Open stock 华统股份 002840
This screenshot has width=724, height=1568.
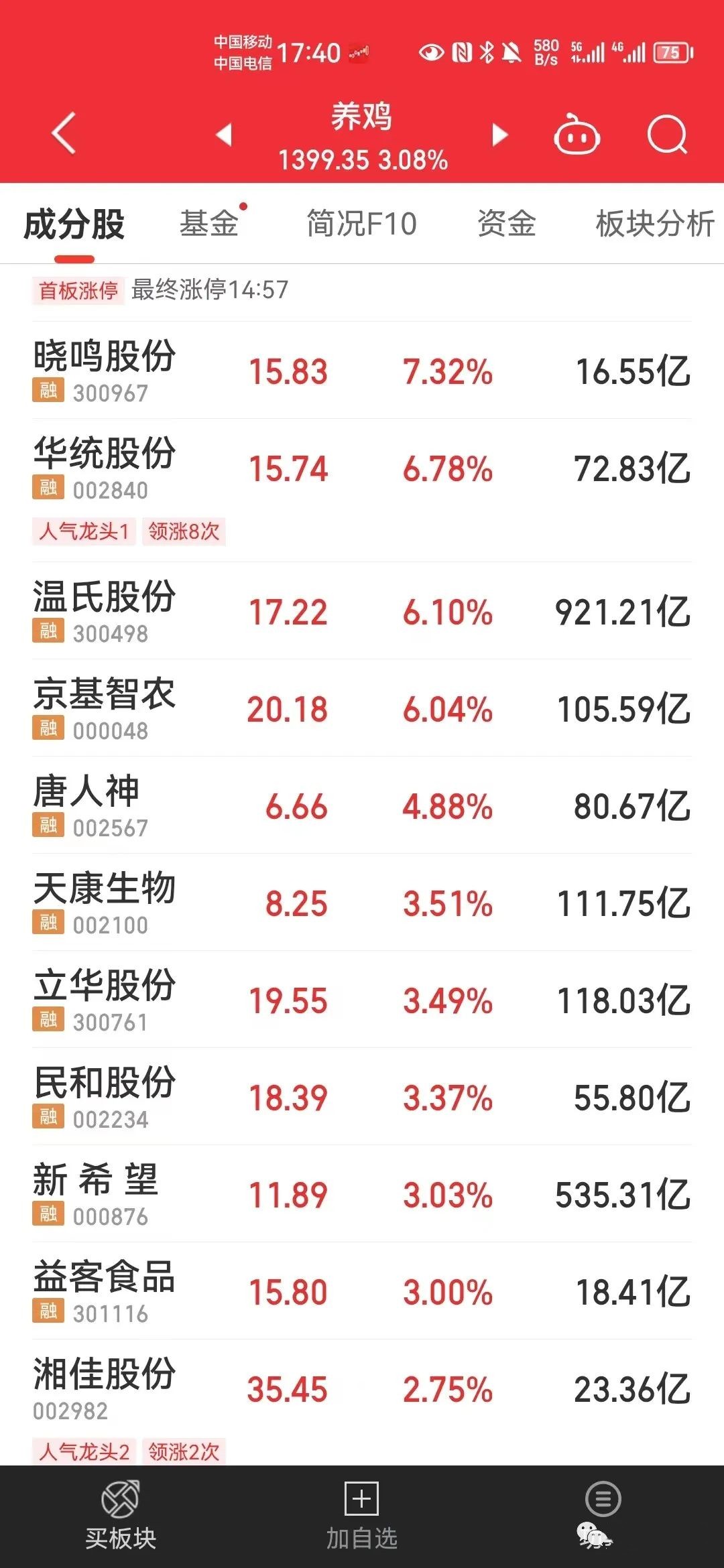(x=362, y=469)
